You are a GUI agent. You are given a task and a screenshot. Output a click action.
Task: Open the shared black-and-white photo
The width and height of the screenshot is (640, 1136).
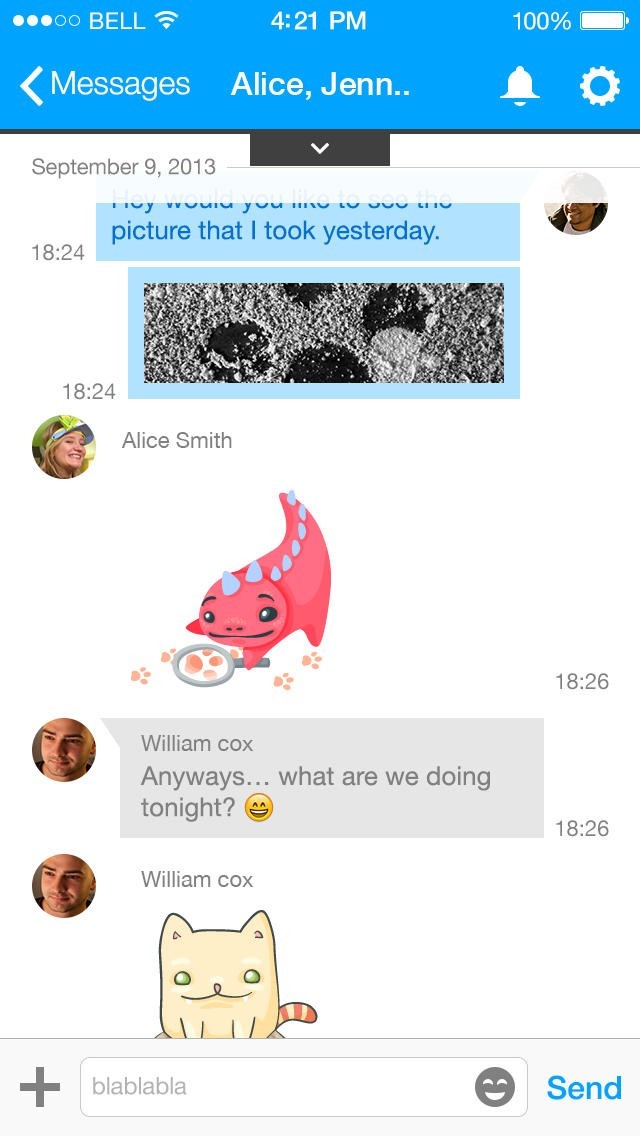coord(324,333)
